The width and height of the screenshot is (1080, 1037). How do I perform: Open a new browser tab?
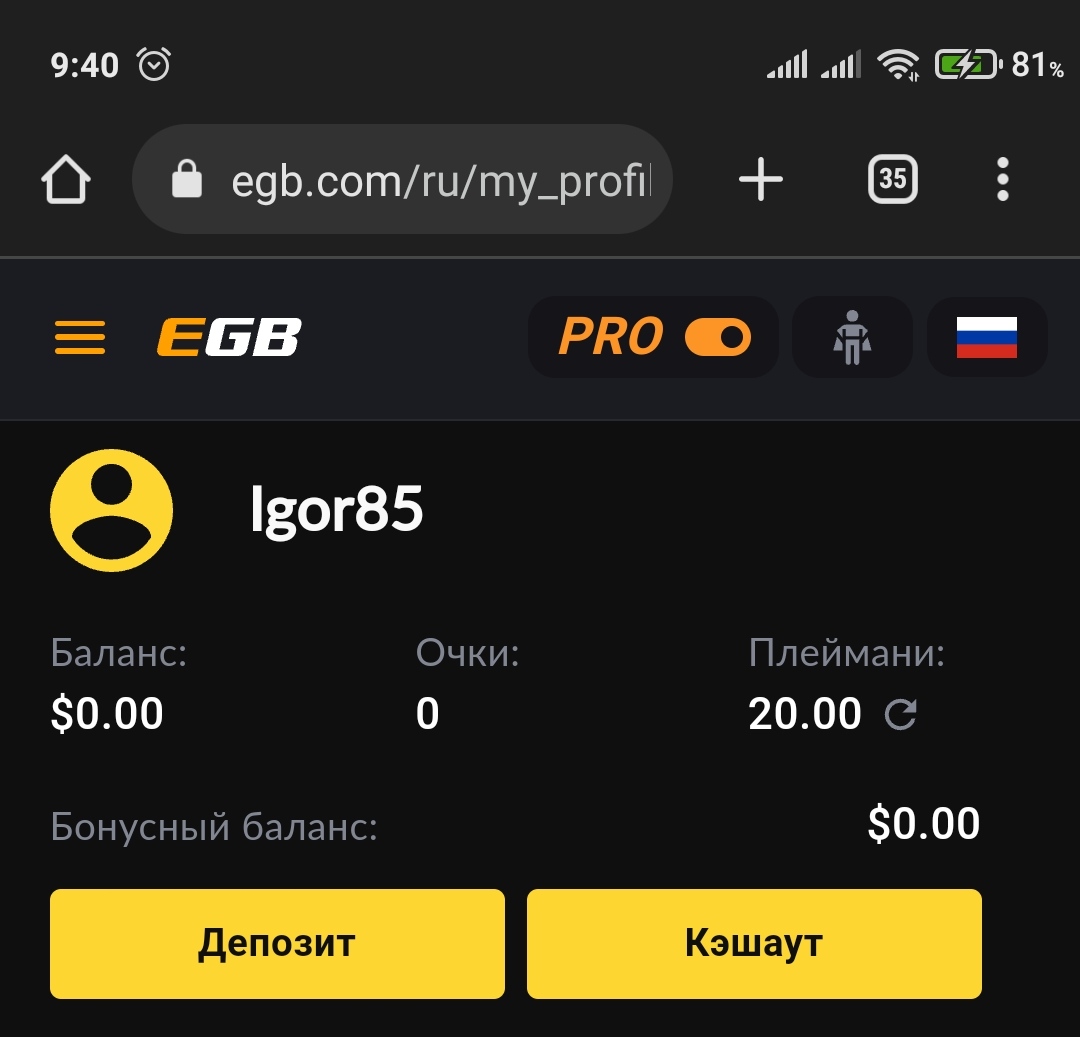760,180
